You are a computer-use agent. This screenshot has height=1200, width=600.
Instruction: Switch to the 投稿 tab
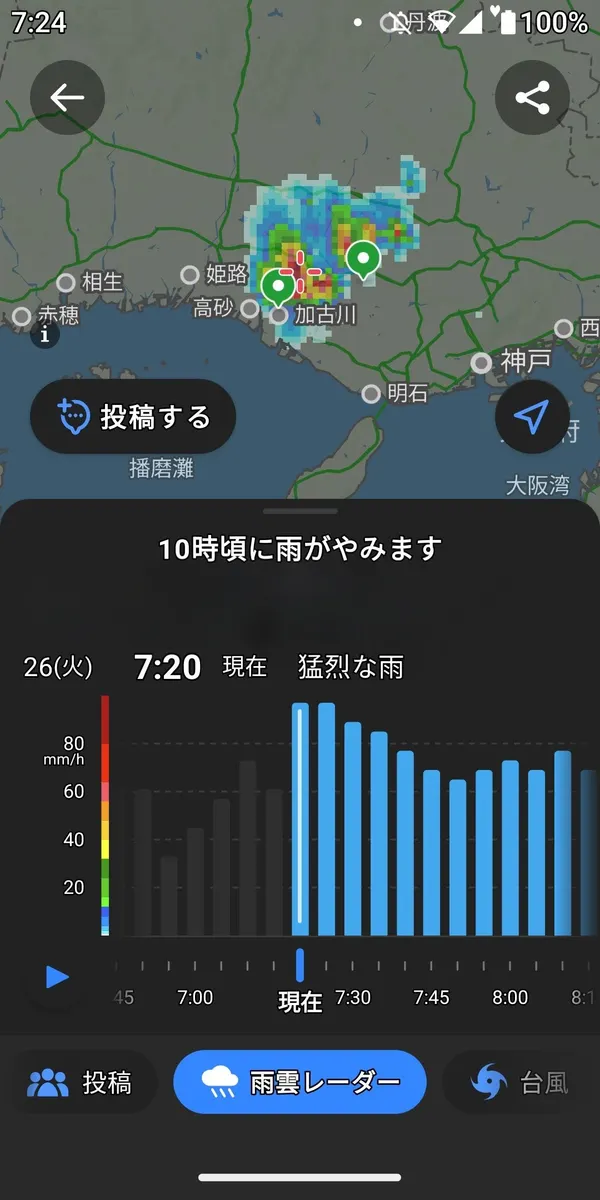point(81,1082)
